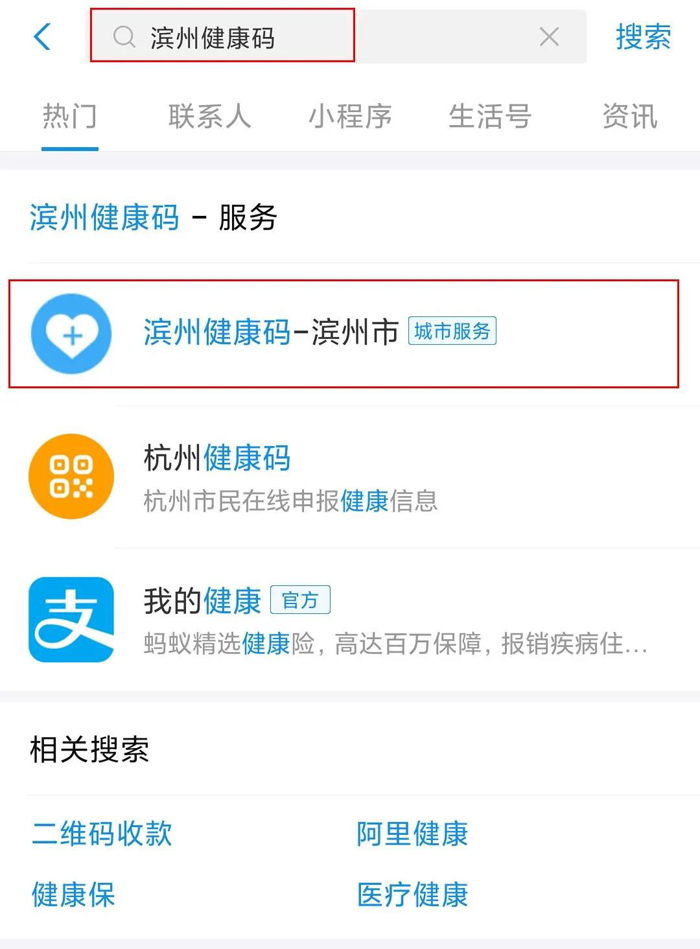Switch to the 生活号 tab
700x949 pixels.
tap(489, 117)
